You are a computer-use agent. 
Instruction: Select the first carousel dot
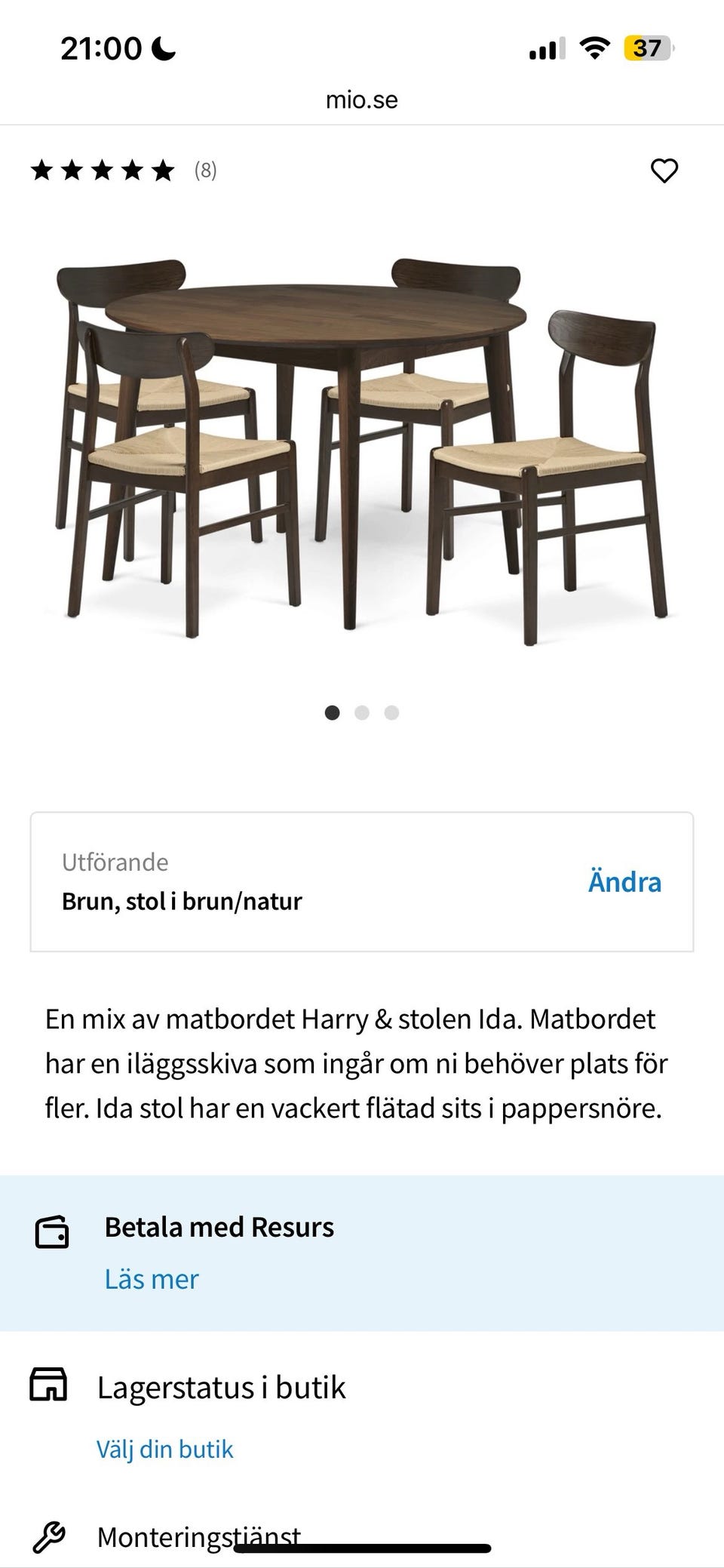[333, 712]
